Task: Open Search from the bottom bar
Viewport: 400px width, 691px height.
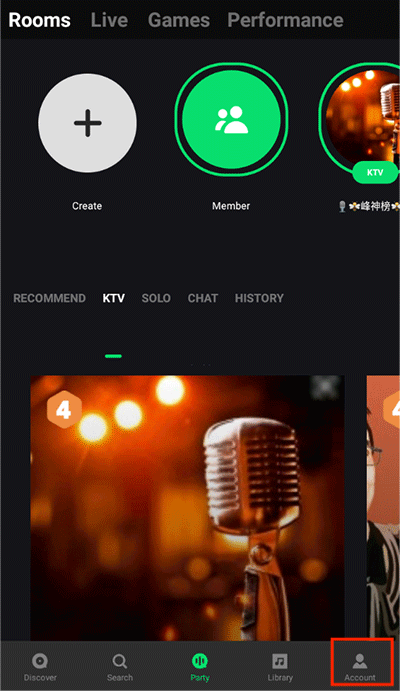Action: 120,667
